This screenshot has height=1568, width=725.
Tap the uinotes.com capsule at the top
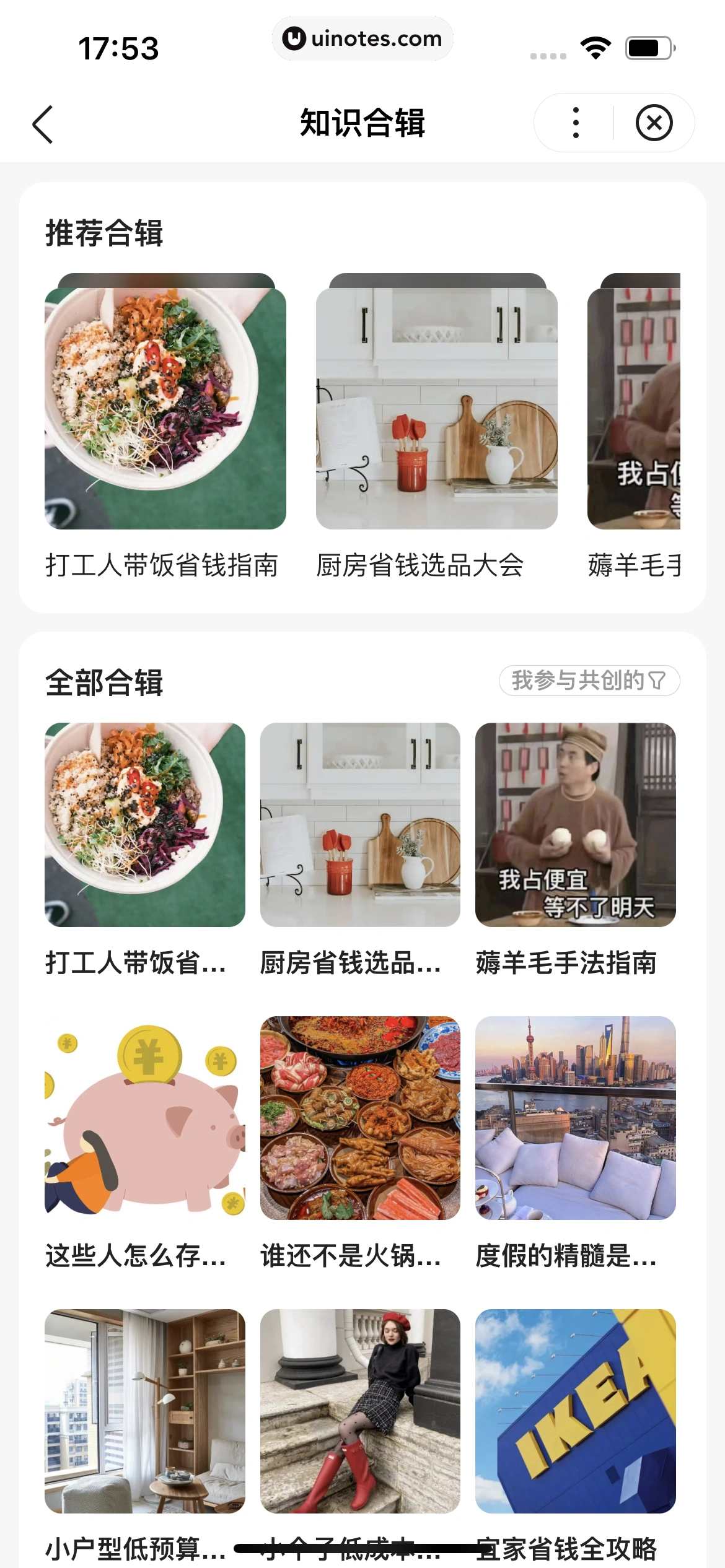click(x=362, y=38)
